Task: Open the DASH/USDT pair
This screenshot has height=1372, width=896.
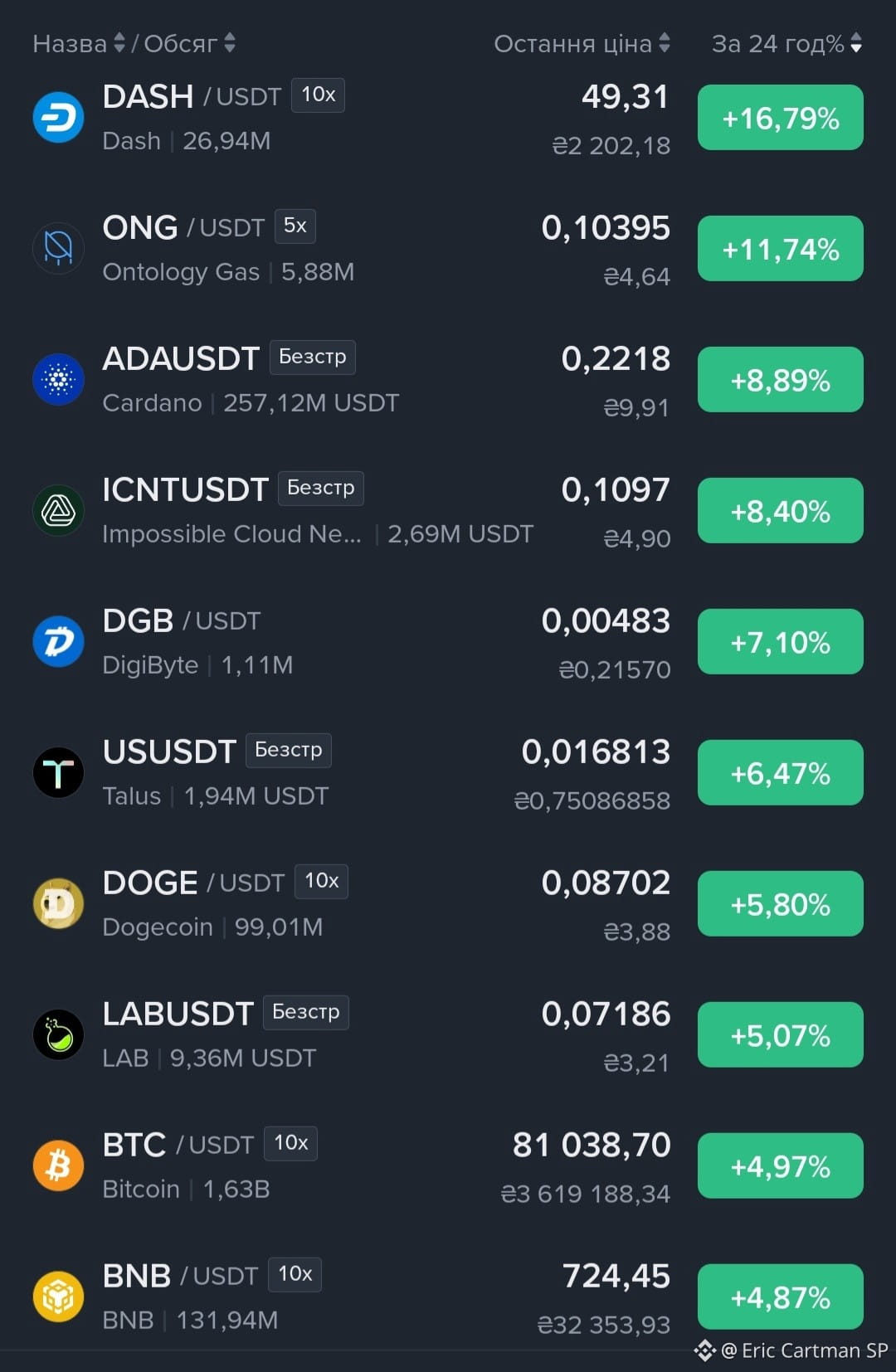Action: (x=448, y=118)
